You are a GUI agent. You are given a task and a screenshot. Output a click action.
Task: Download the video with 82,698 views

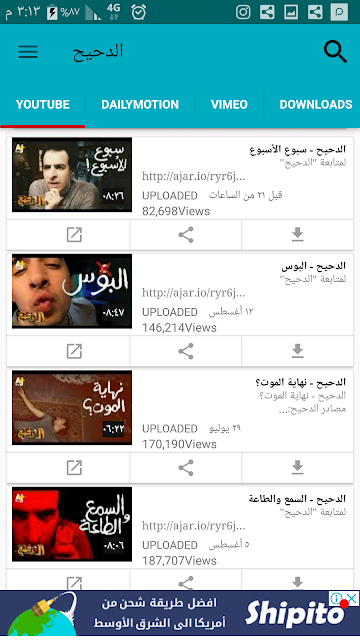pos(298,235)
